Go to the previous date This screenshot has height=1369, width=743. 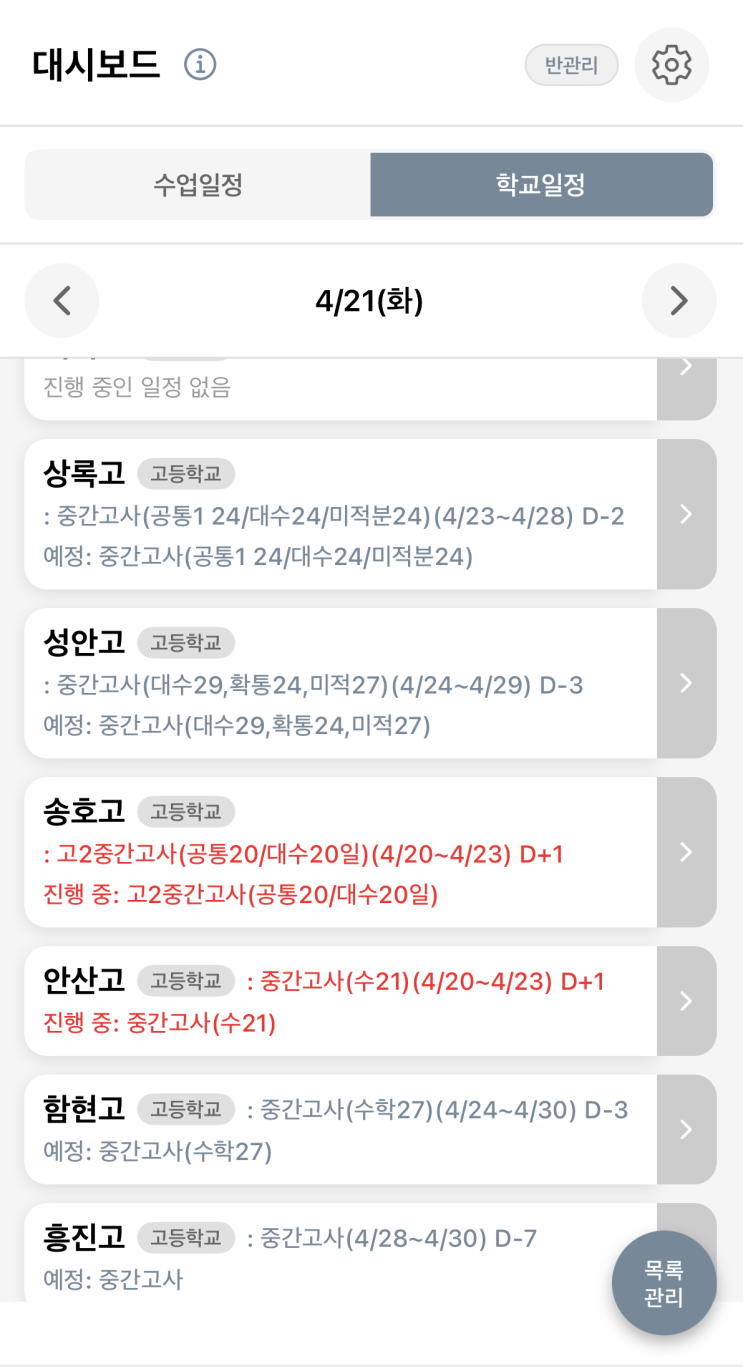pos(62,301)
